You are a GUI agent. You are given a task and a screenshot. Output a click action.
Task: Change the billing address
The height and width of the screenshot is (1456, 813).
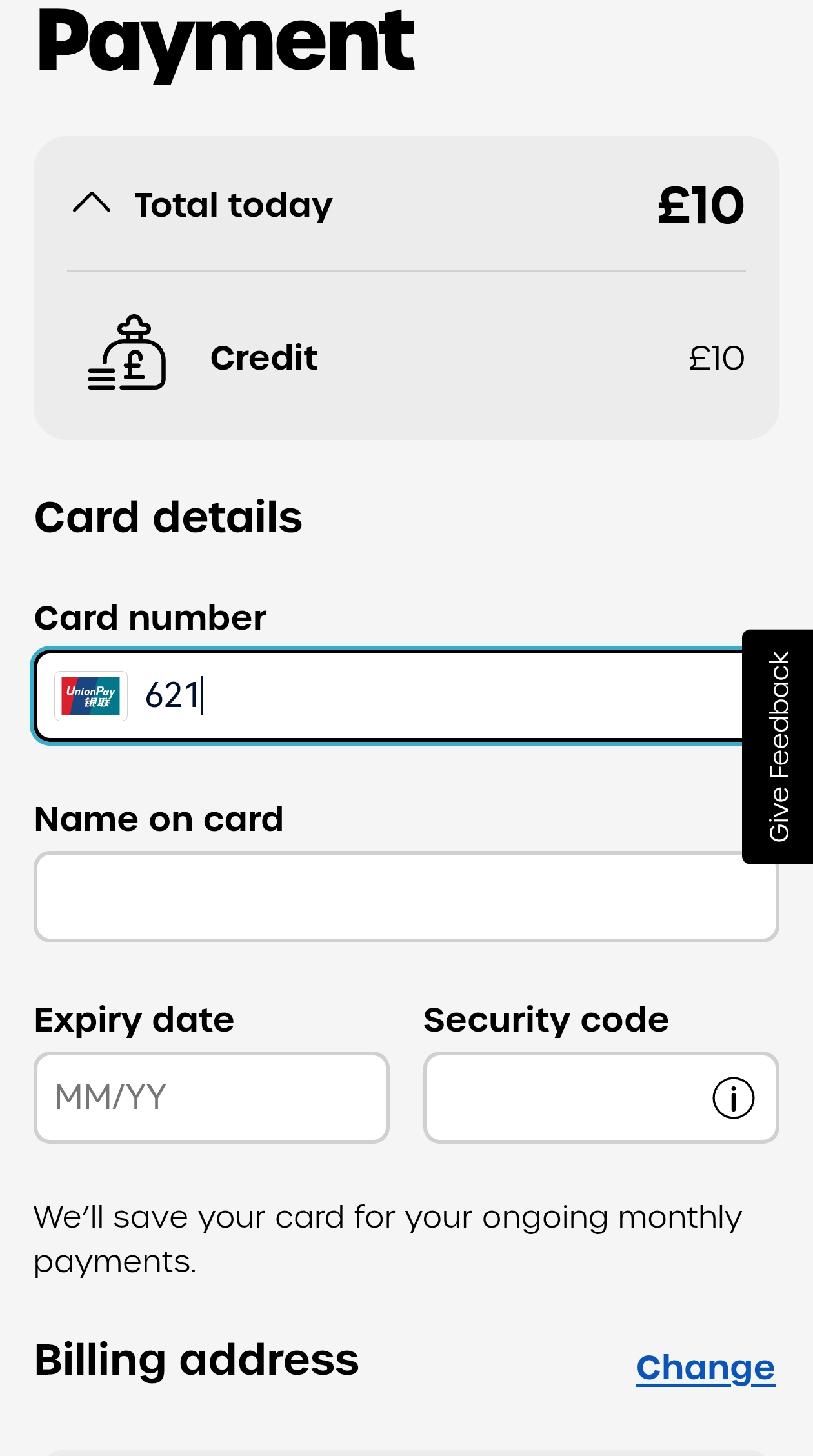point(705,1368)
